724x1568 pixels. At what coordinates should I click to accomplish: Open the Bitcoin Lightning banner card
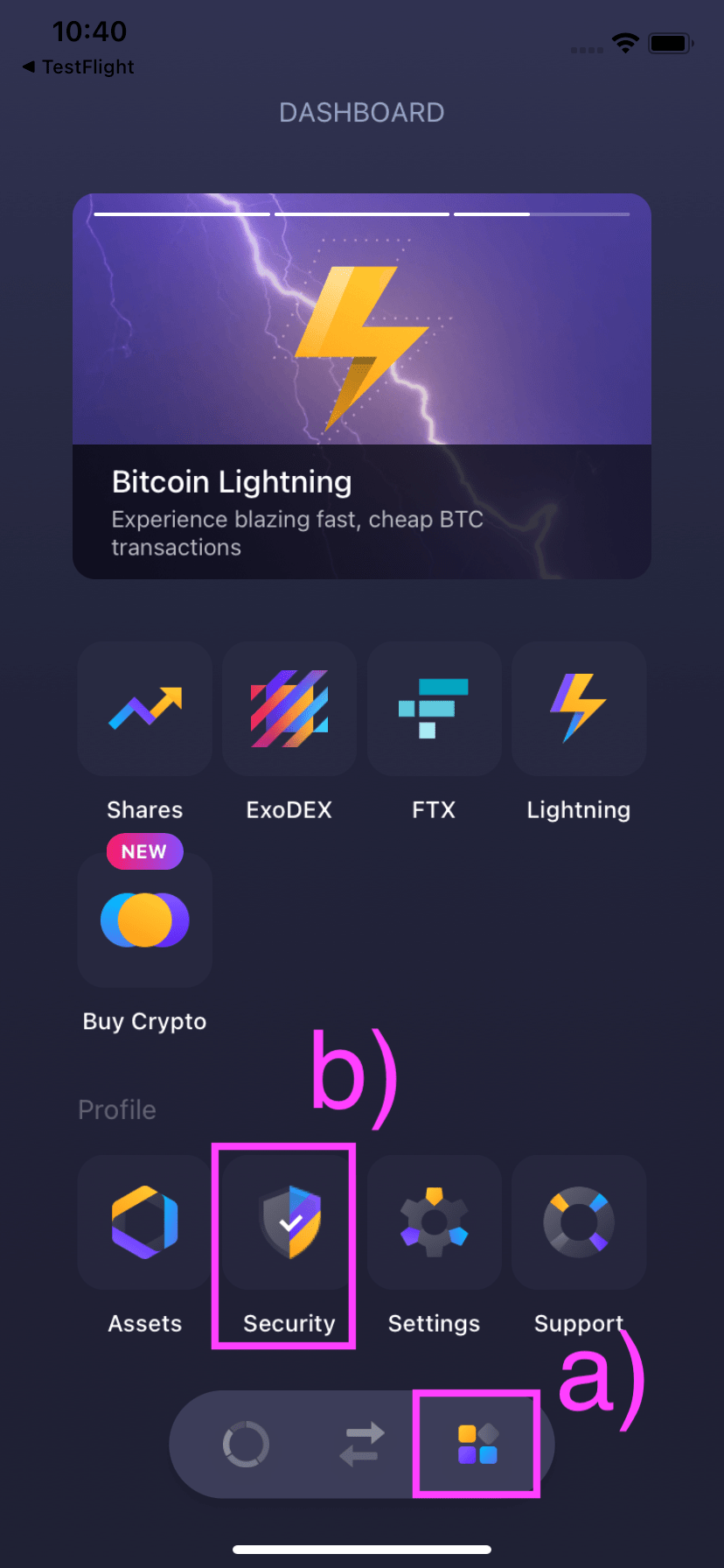tap(361, 385)
